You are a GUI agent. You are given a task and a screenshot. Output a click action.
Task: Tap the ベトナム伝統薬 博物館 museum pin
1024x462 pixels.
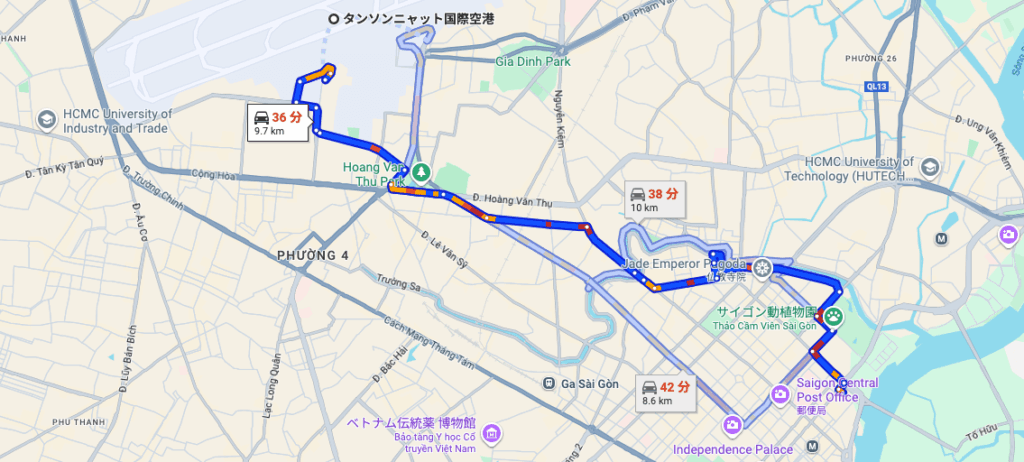pos(490,433)
